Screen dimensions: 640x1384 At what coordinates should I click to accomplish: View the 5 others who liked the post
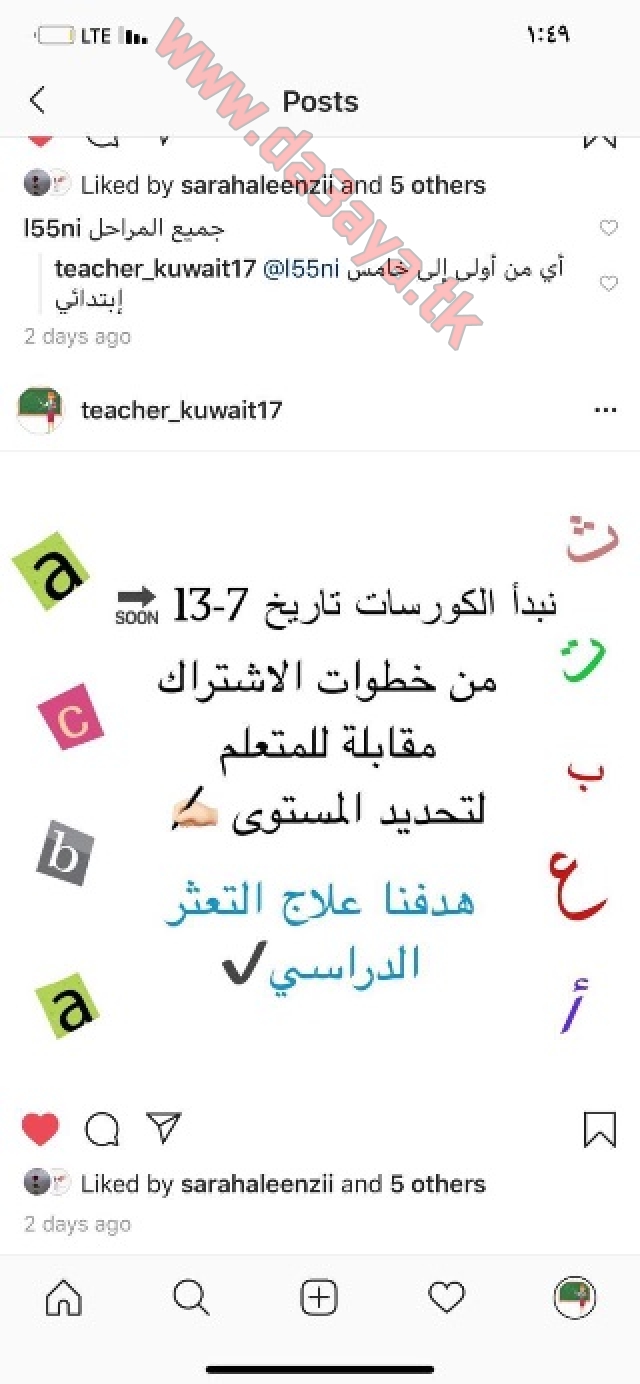438,1184
